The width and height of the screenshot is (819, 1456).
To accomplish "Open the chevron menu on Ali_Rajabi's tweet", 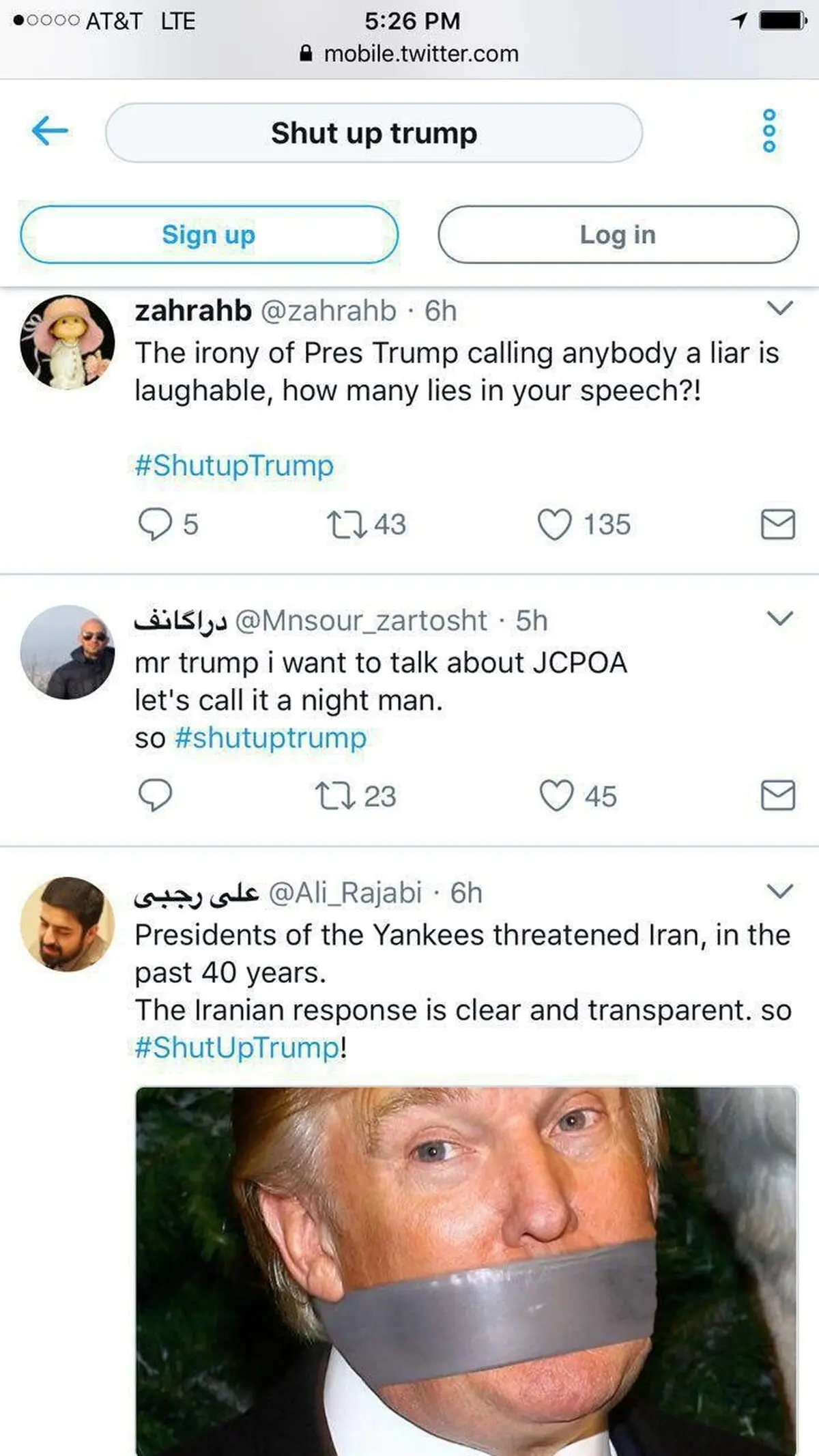I will [779, 890].
